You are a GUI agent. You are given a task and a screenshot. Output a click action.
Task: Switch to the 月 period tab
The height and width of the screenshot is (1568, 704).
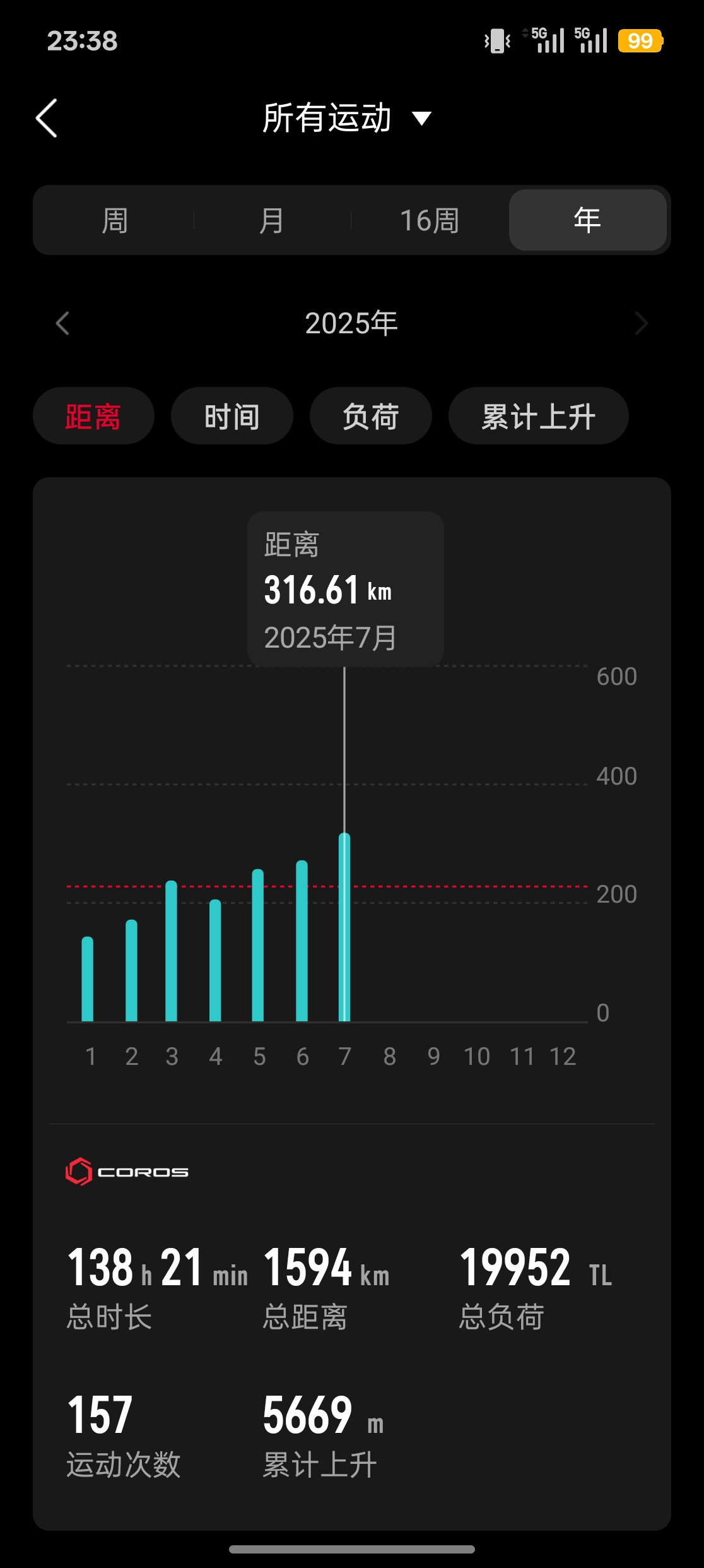(272, 221)
